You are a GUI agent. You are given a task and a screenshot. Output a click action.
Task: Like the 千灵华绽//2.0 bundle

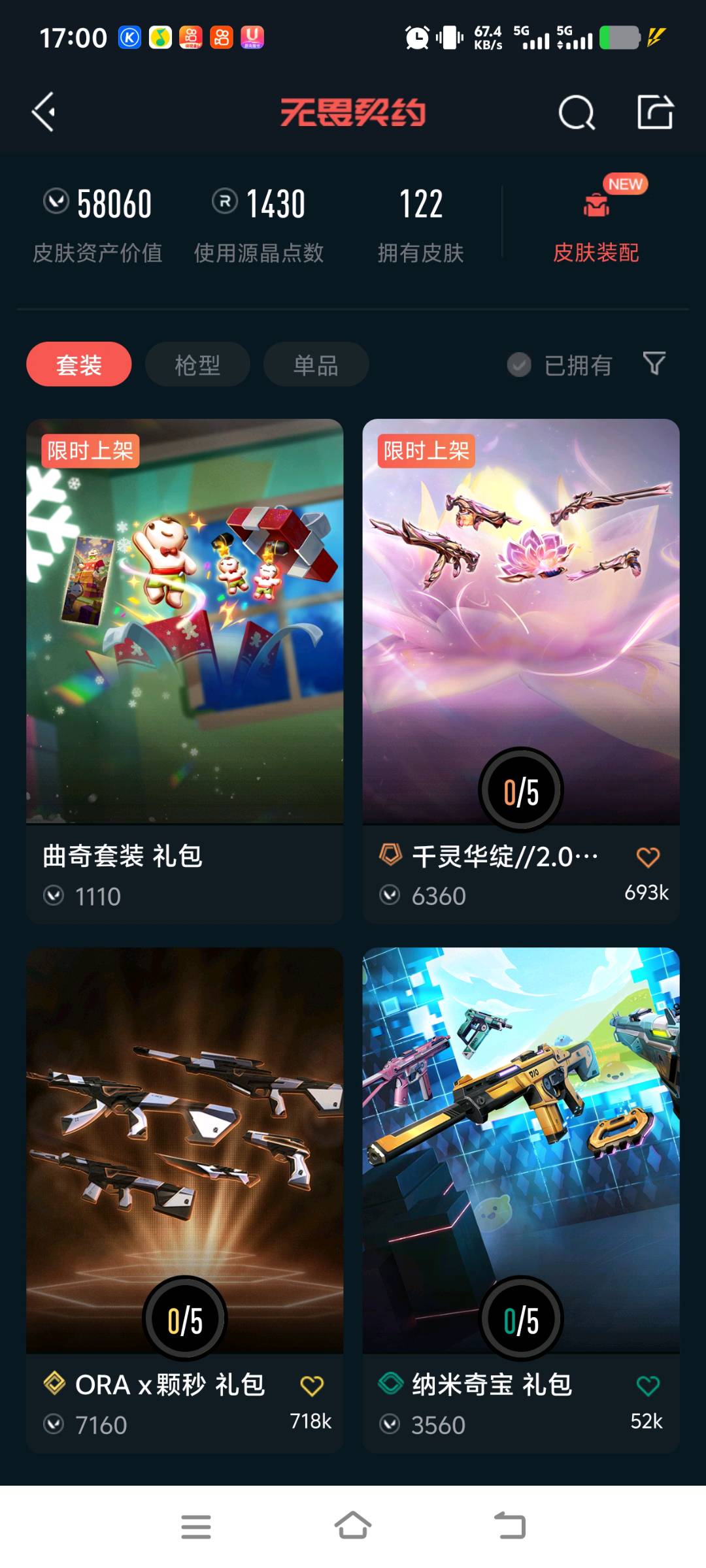(x=648, y=857)
